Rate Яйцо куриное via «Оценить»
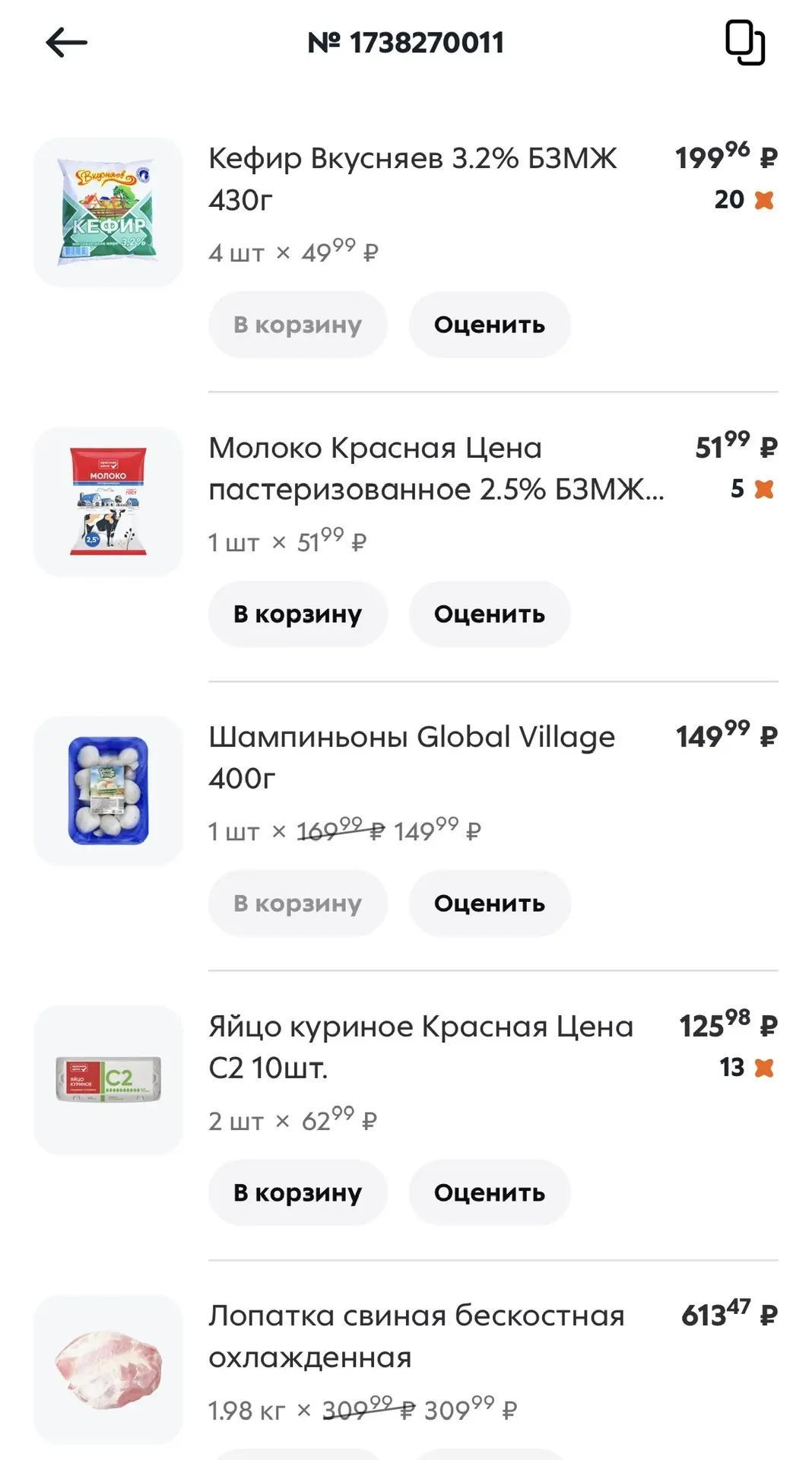This screenshot has height=1460, width=812. (490, 1193)
